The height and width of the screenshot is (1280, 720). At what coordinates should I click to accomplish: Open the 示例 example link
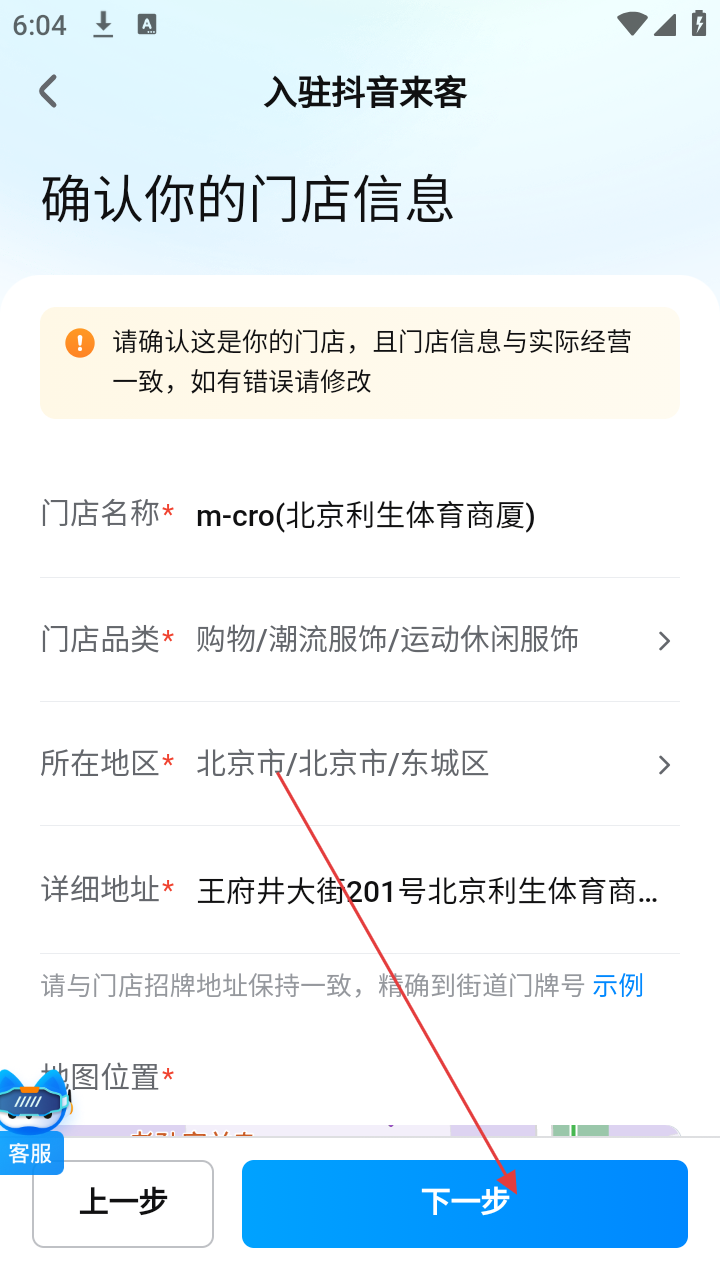(x=617, y=986)
